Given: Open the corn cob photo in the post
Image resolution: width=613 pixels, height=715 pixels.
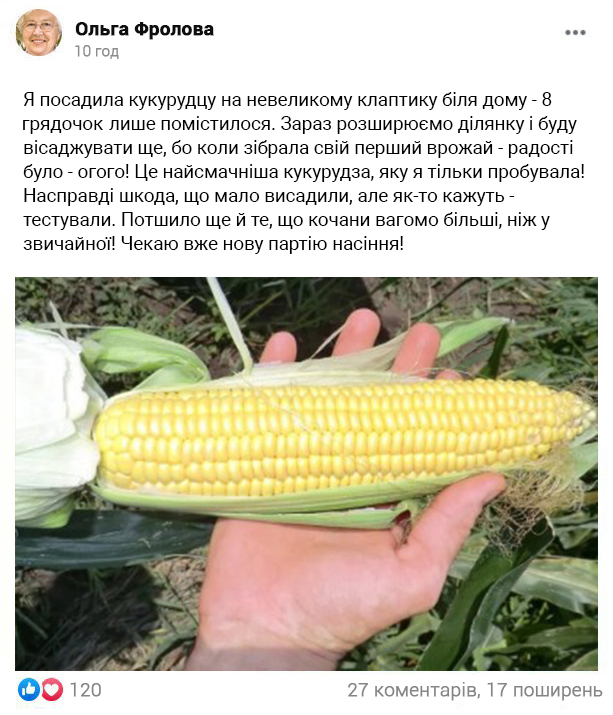Looking at the screenshot, I should (306, 473).
